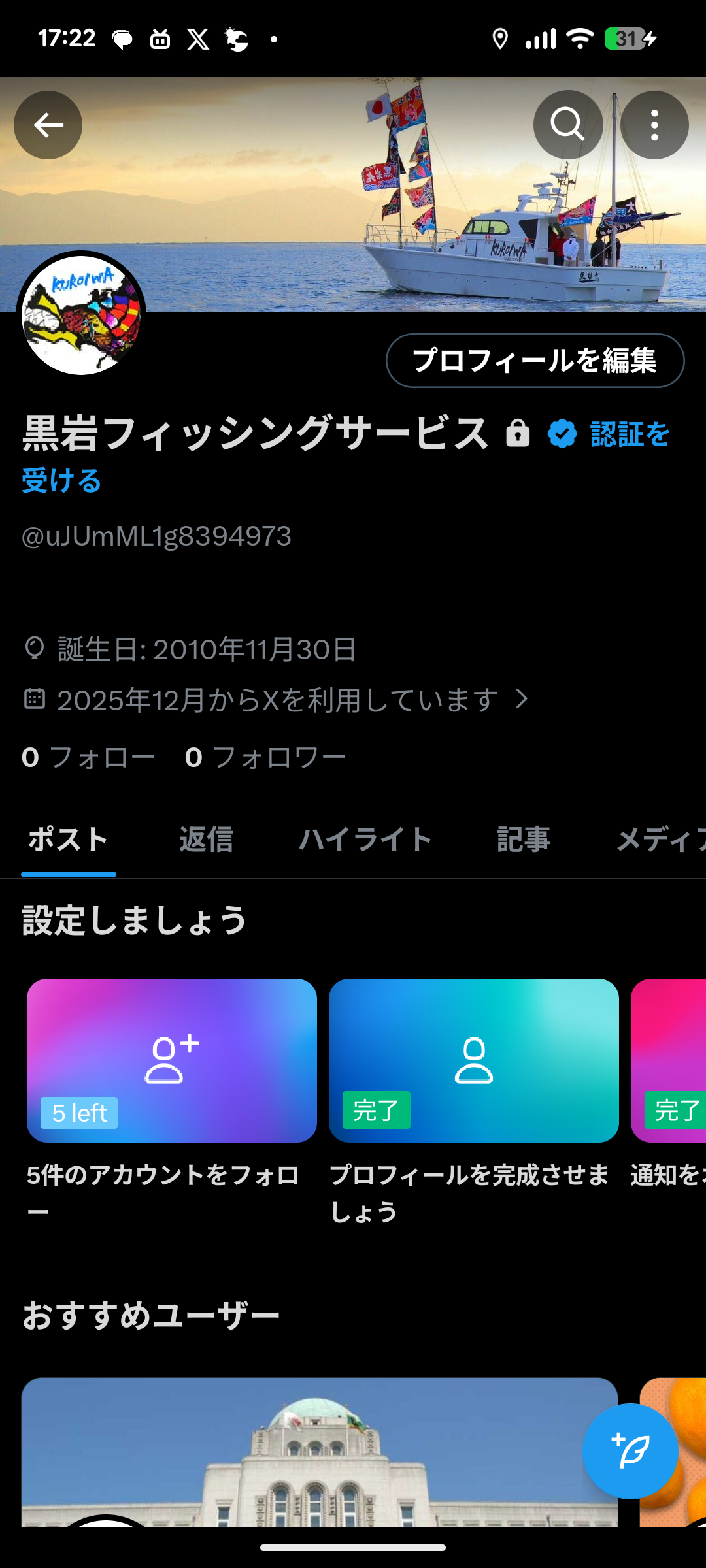The height and width of the screenshot is (1568, 706).
Task: Tap the follow-accounts icon on the purple card
Action: point(171,1060)
